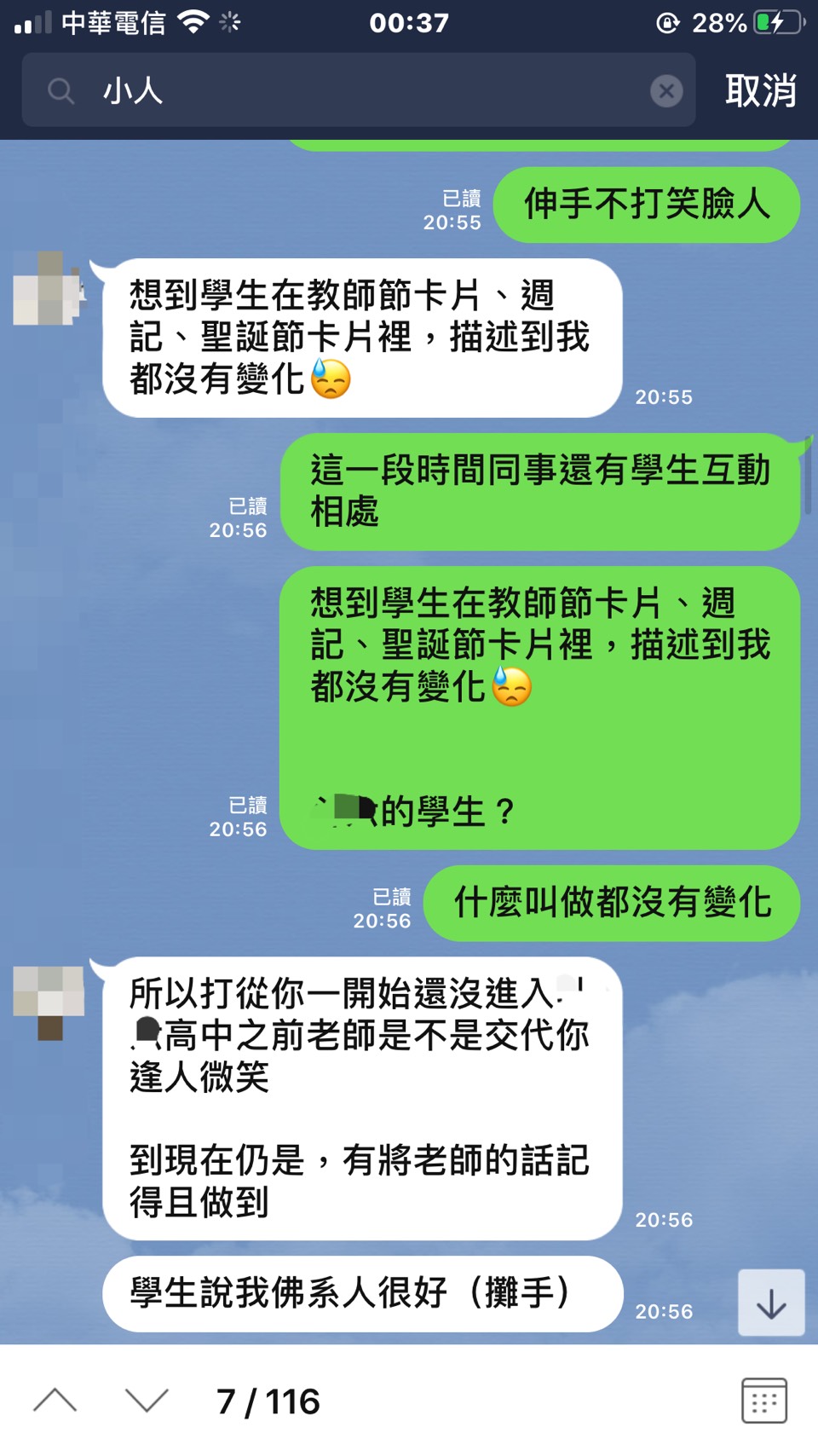
Task: Clear the search text
Action: click(666, 90)
